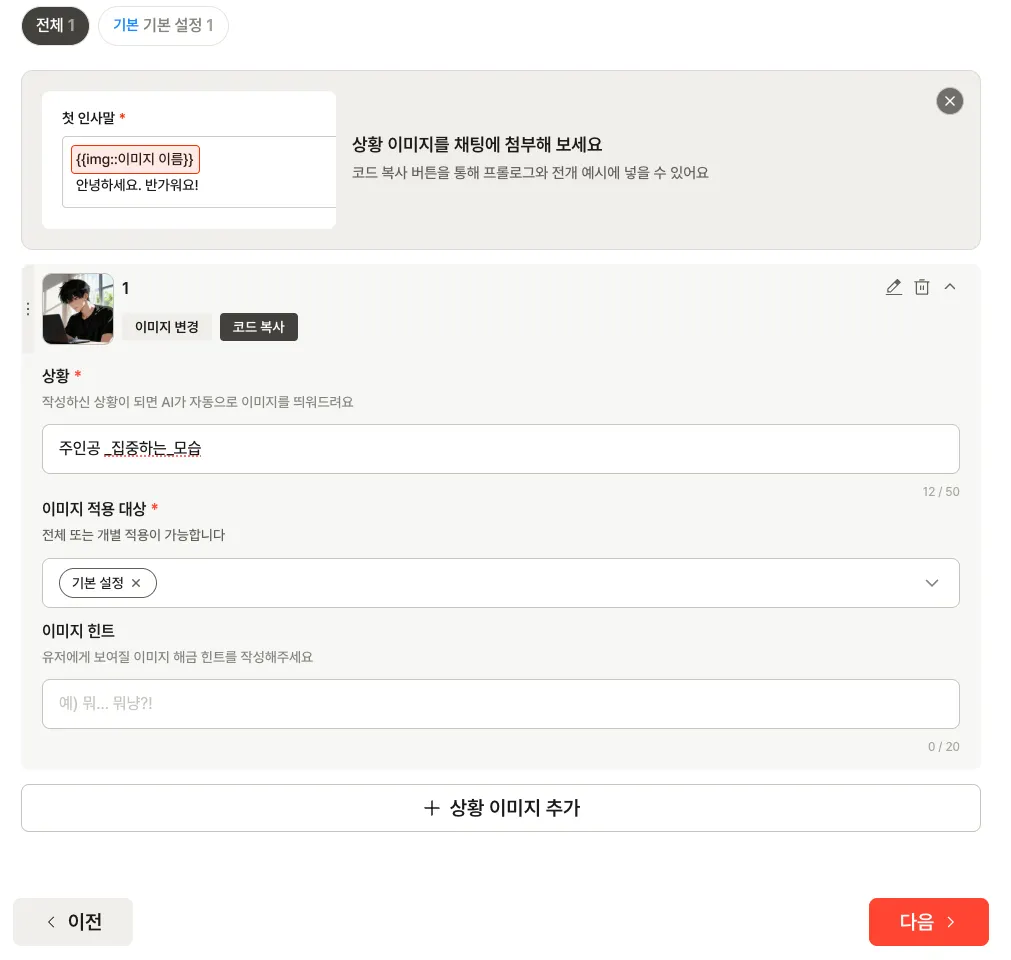Expand the 이미지 적용 대상 dropdown
The width and height of the screenshot is (1011, 960).
tap(931, 583)
